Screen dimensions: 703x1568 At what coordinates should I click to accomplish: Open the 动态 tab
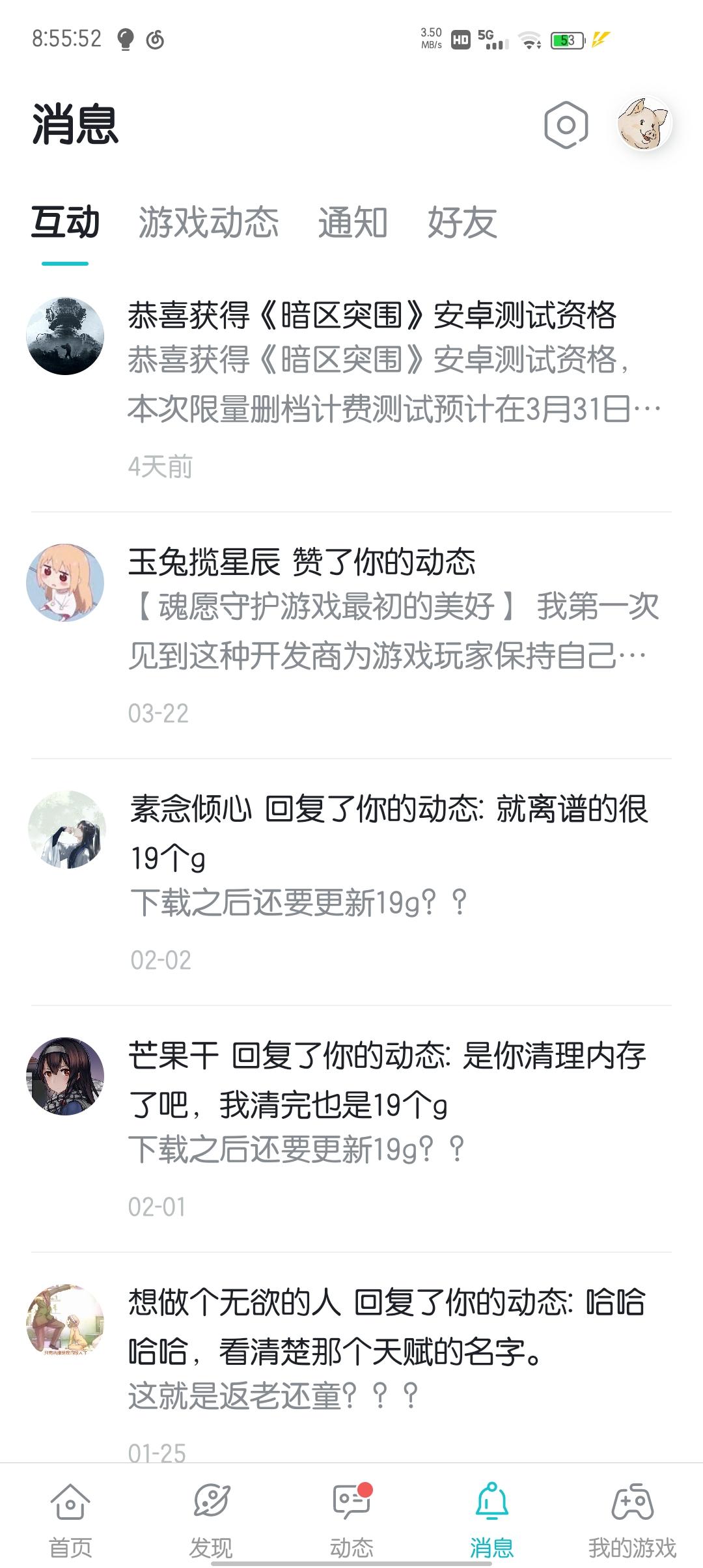(x=351, y=1519)
